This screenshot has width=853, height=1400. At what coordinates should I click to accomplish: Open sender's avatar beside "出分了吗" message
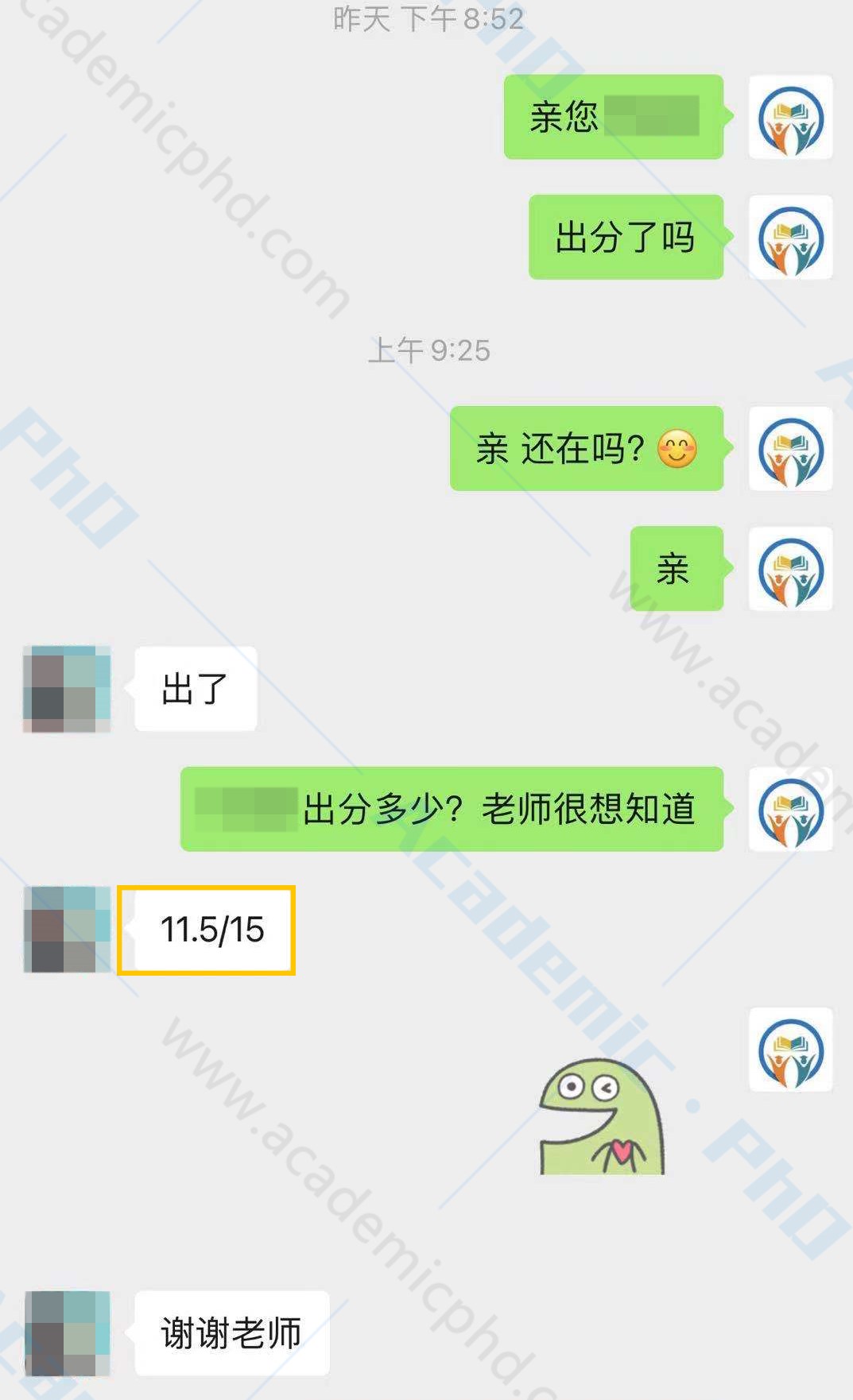click(790, 238)
